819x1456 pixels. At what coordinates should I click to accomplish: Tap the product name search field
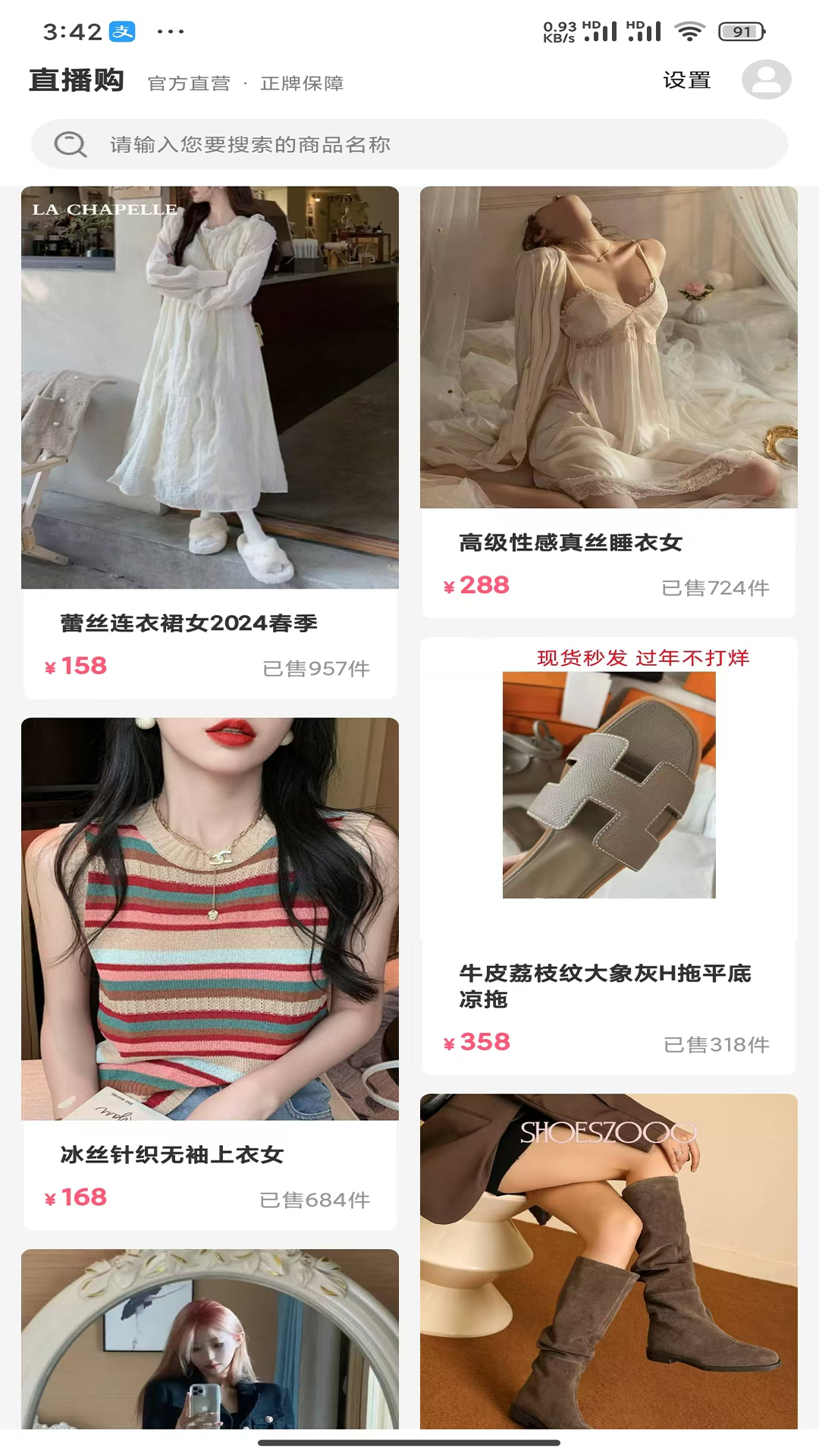coord(409,144)
